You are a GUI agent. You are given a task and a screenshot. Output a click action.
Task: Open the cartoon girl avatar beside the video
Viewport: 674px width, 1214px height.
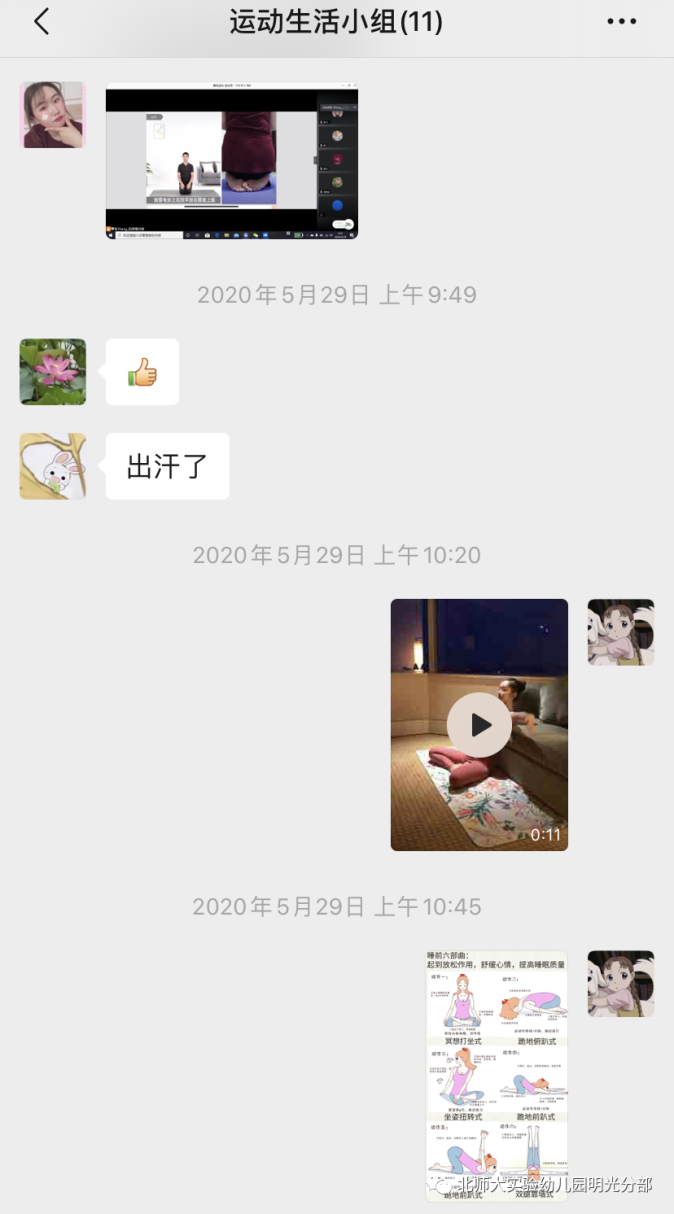click(x=620, y=632)
